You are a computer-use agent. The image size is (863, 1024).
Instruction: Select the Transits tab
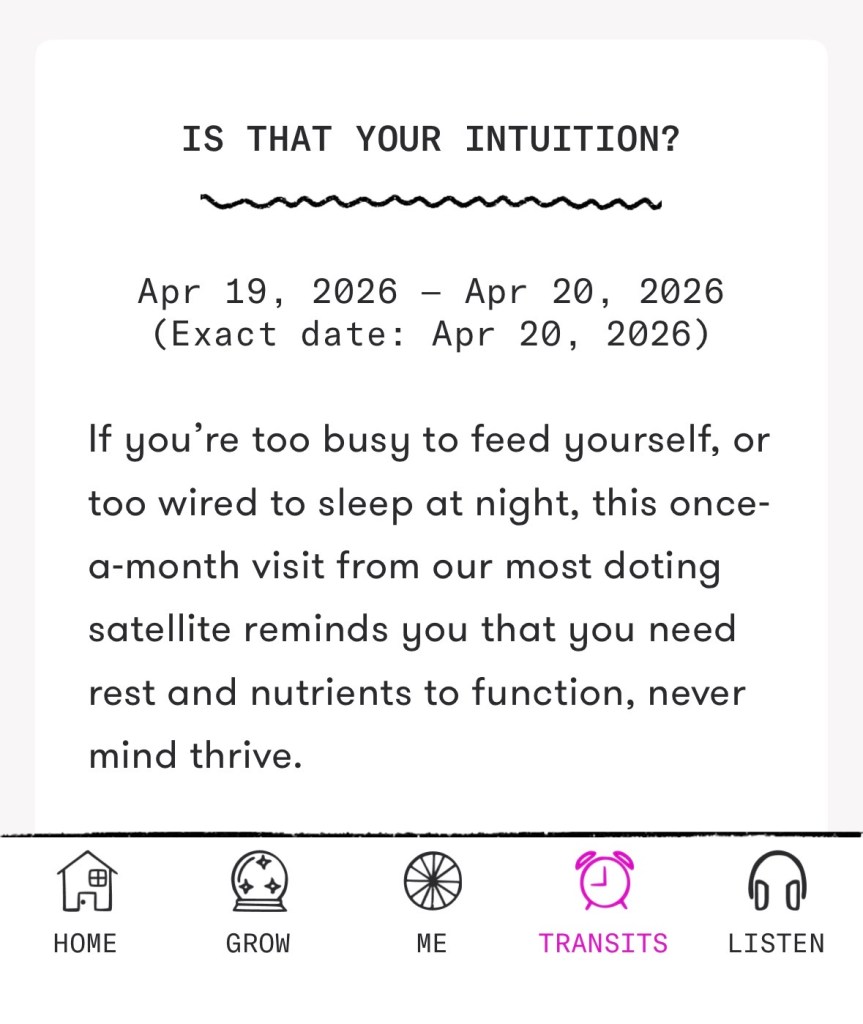coord(603,900)
